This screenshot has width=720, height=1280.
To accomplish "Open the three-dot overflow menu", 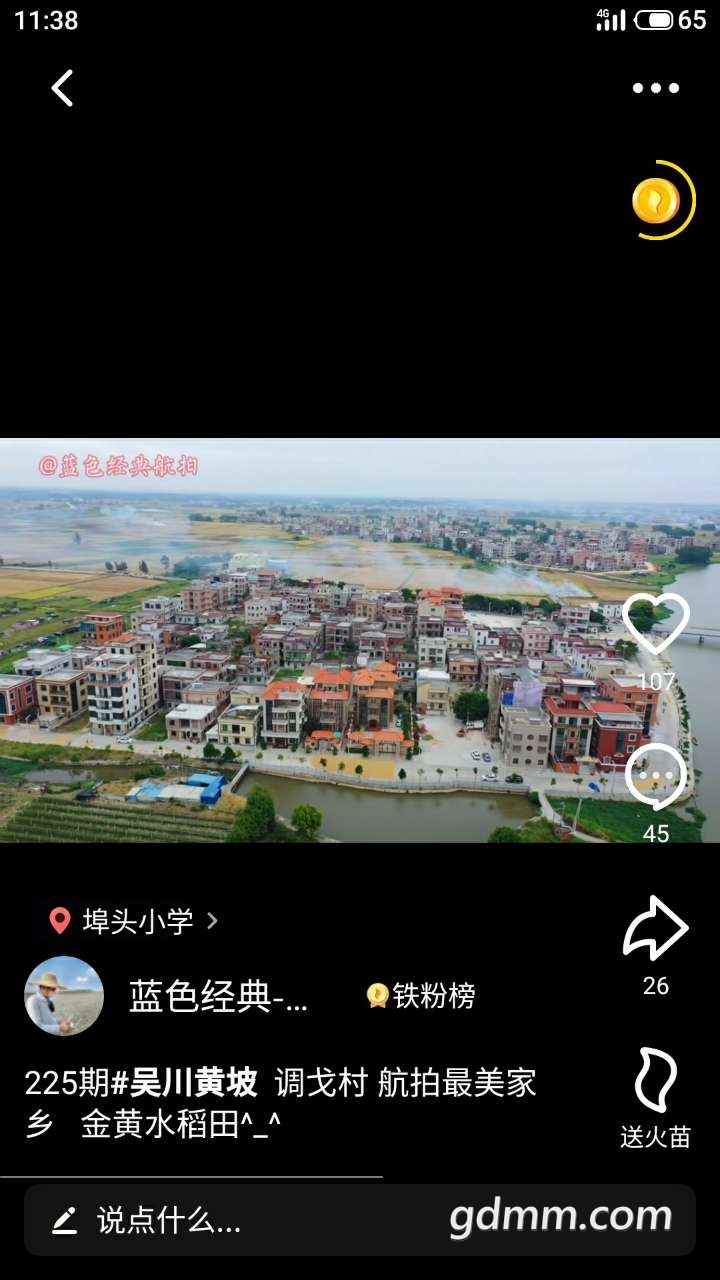I will [655, 88].
